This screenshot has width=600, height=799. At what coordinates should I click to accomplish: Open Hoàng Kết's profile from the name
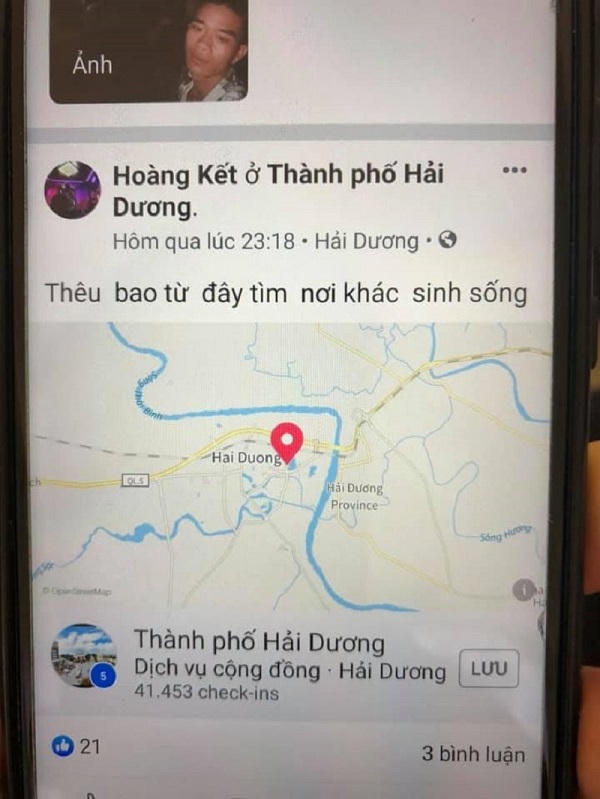(x=176, y=176)
